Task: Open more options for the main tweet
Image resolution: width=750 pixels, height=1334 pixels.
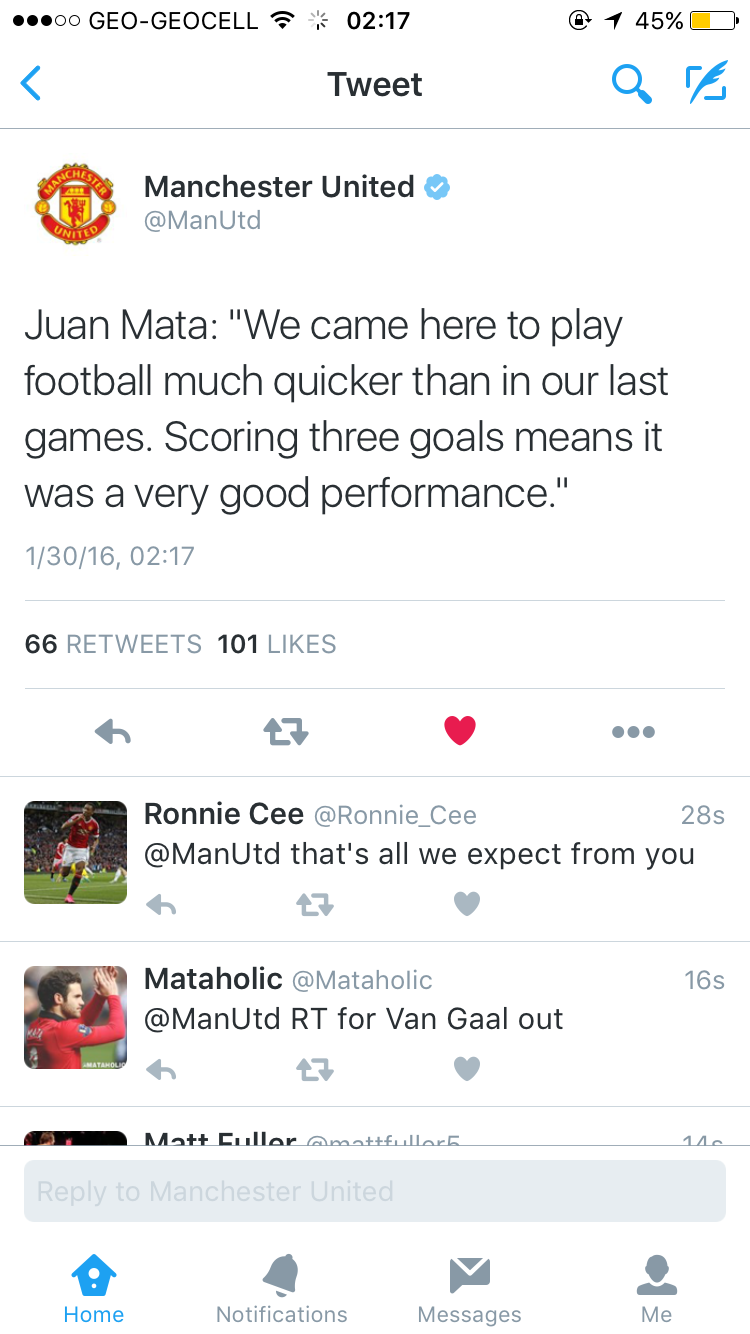Action: 633,732
